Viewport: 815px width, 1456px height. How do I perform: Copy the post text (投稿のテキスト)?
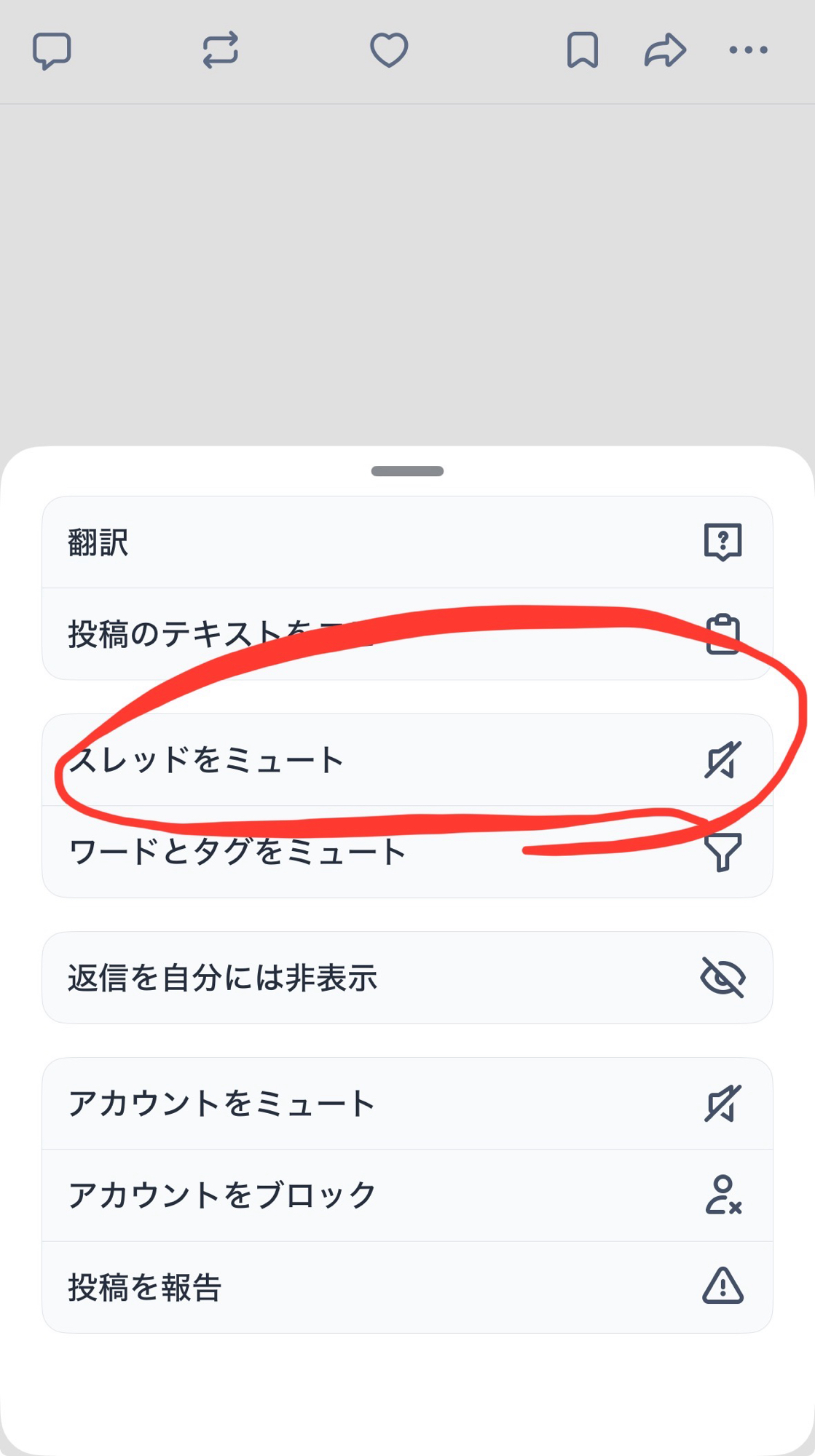[406, 634]
